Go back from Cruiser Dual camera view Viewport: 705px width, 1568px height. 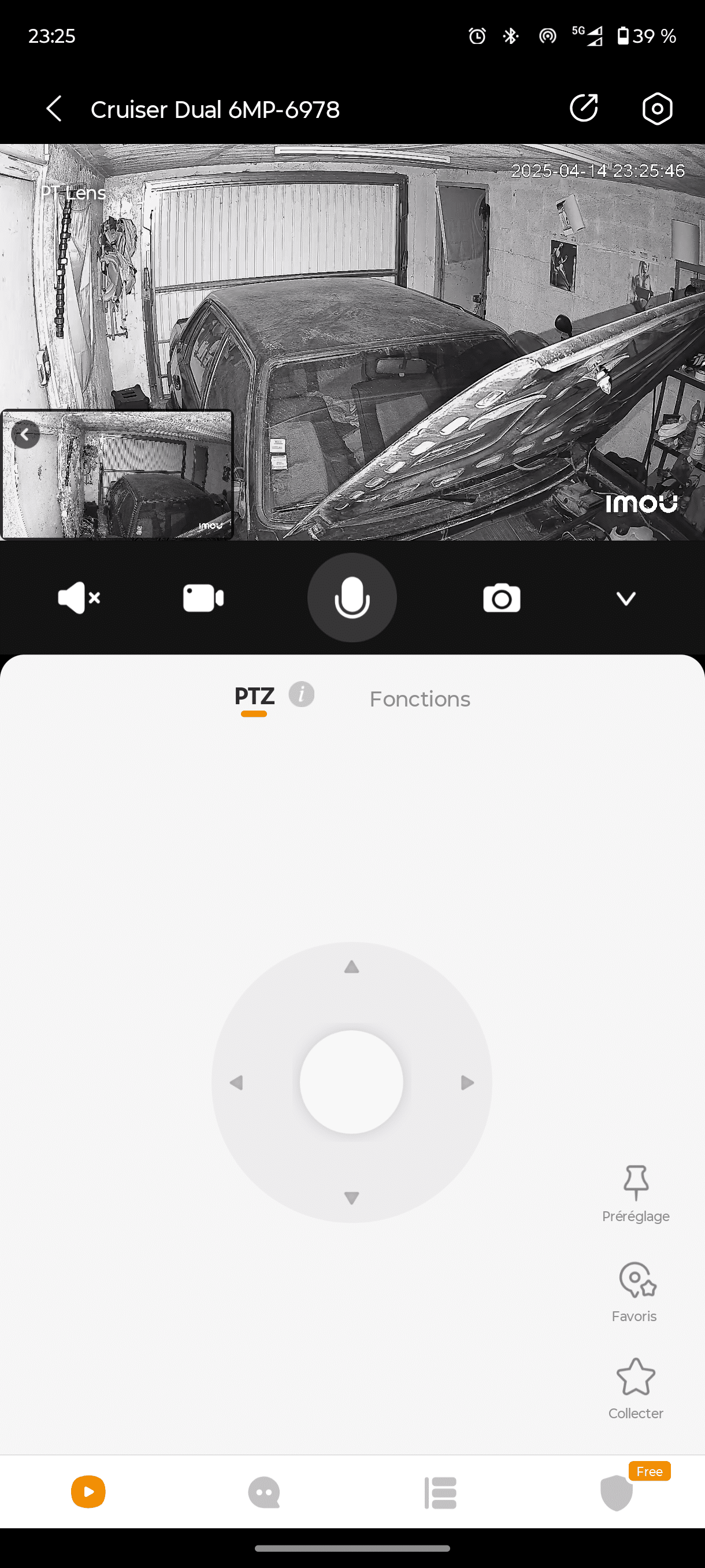click(x=54, y=109)
